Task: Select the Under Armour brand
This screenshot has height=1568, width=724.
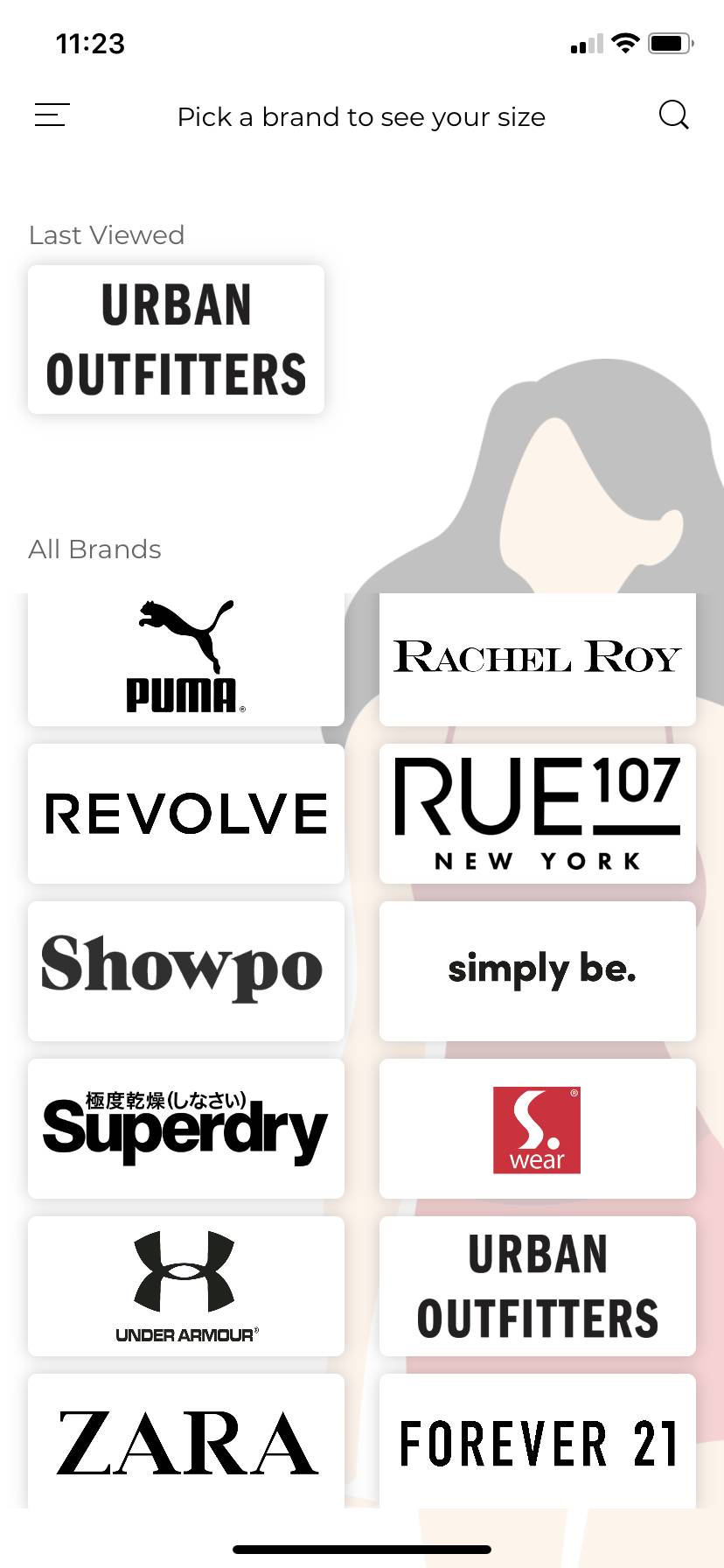Action: click(x=185, y=1286)
